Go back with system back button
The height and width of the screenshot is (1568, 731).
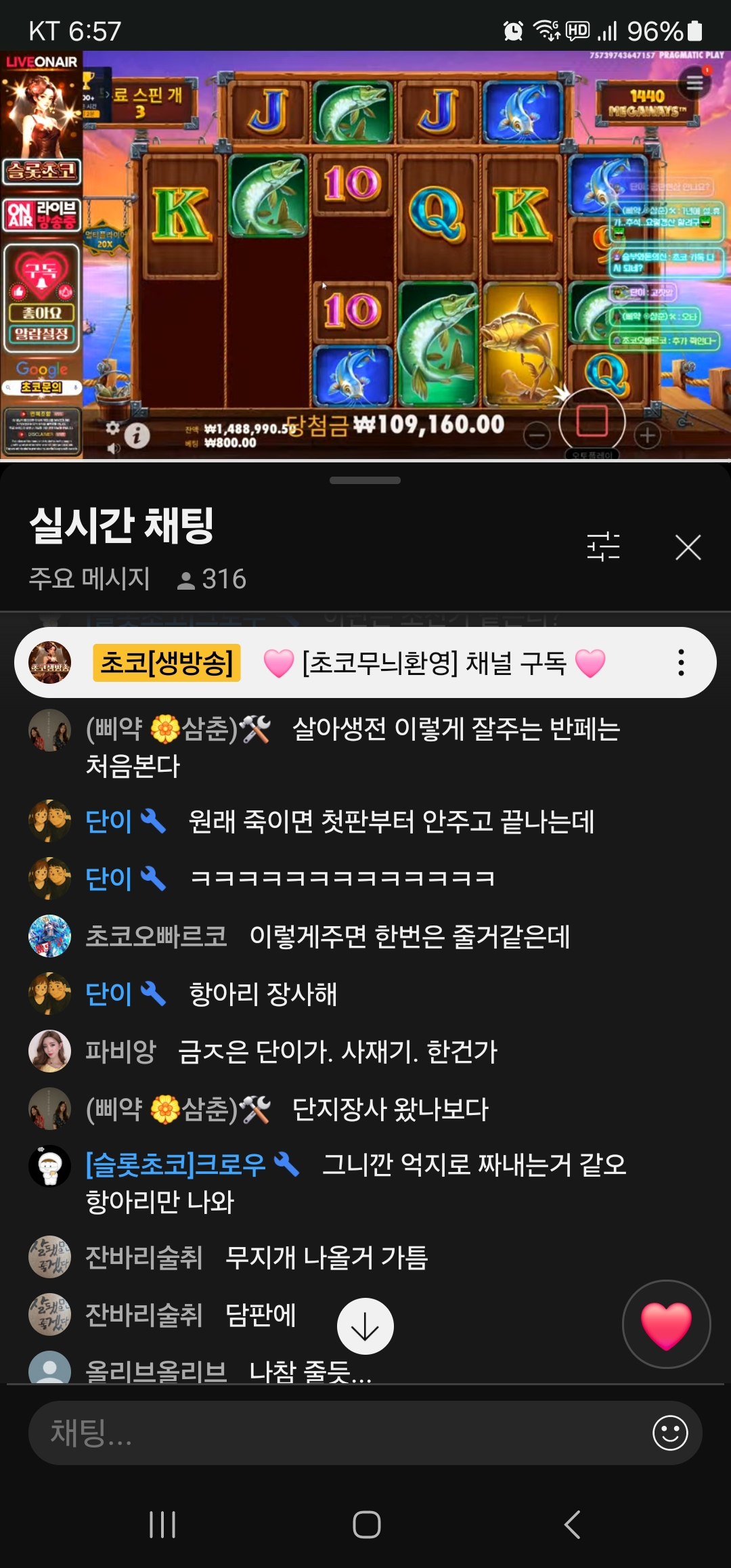(x=572, y=1525)
